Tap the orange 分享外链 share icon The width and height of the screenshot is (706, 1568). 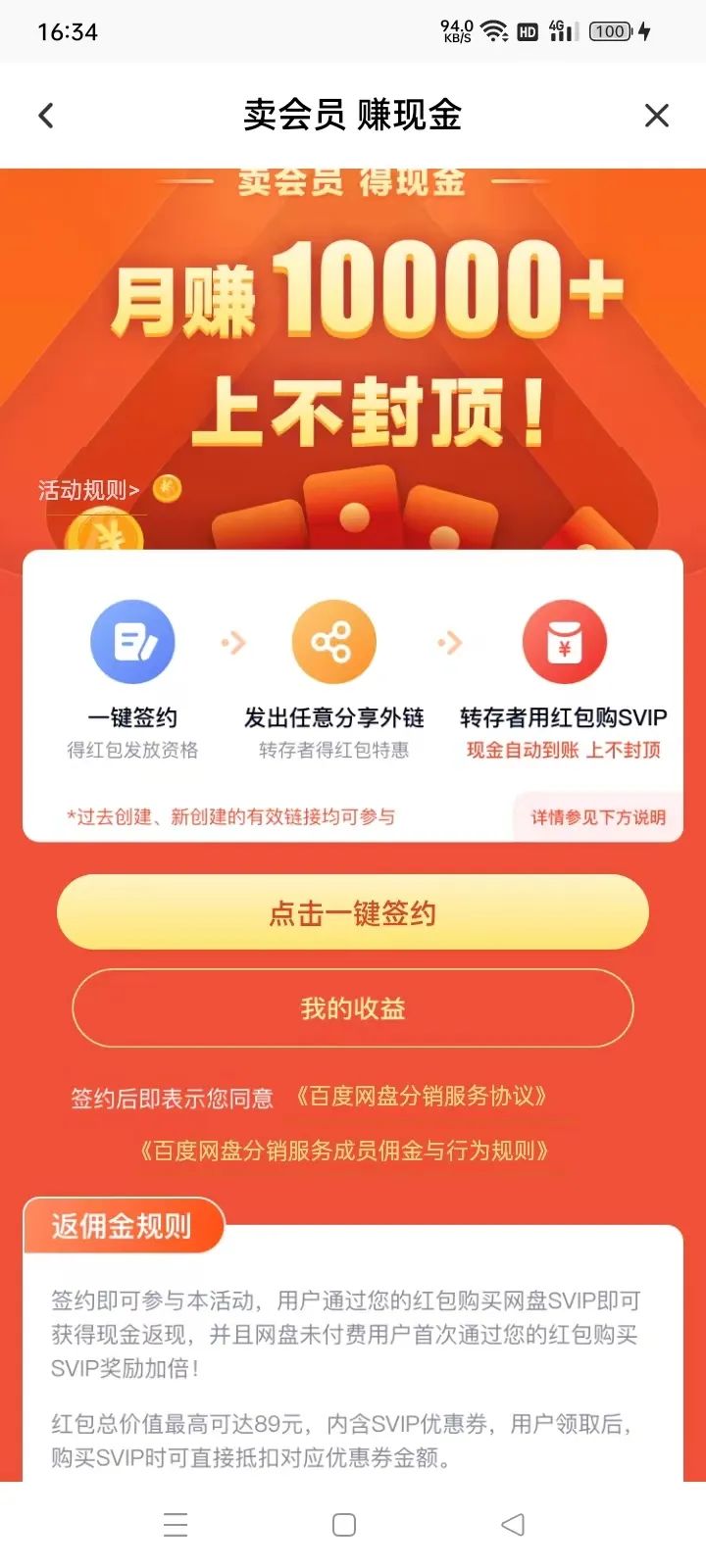(x=334, y=641)
